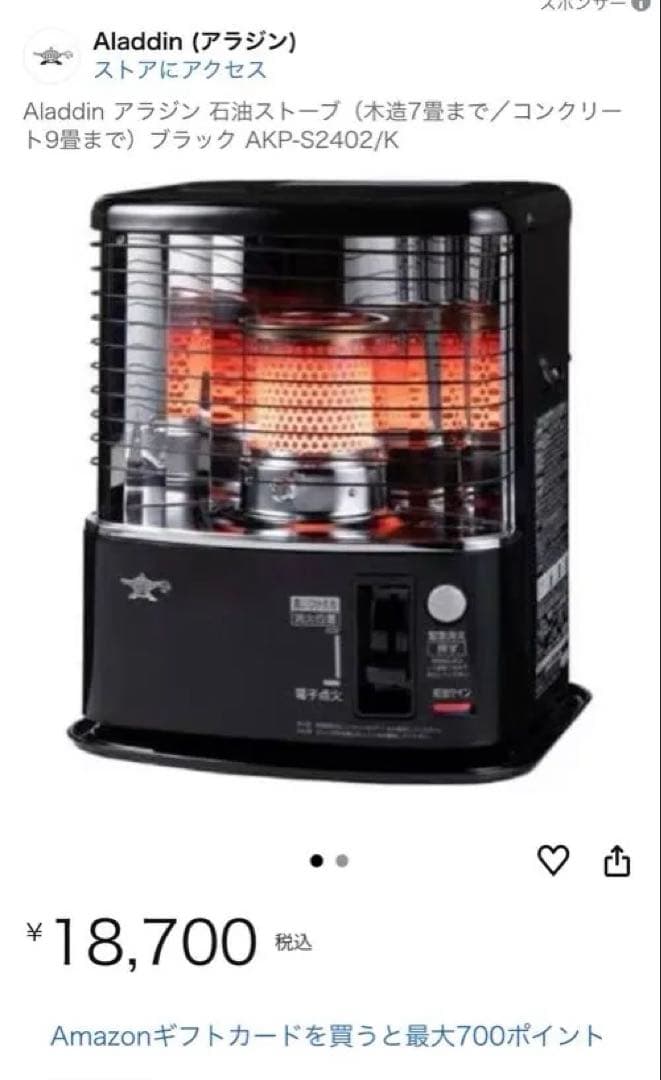This screenshot has width=661, height=1080.
Task: Add this stove to the wish list
Action: (553, 860)
